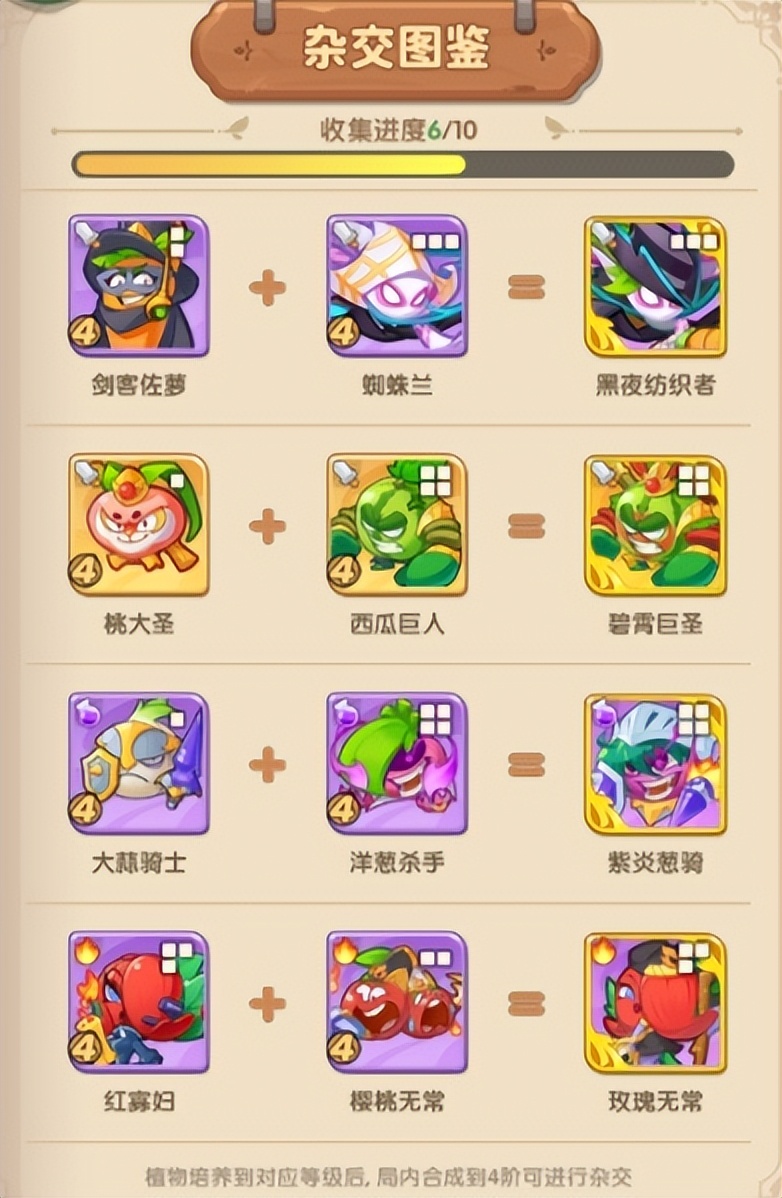The width and height of the screenshot is (782, 1198).
Task: Open the 桃大圣 plant card
Action: pyautogui.click(x=138, y=525)
